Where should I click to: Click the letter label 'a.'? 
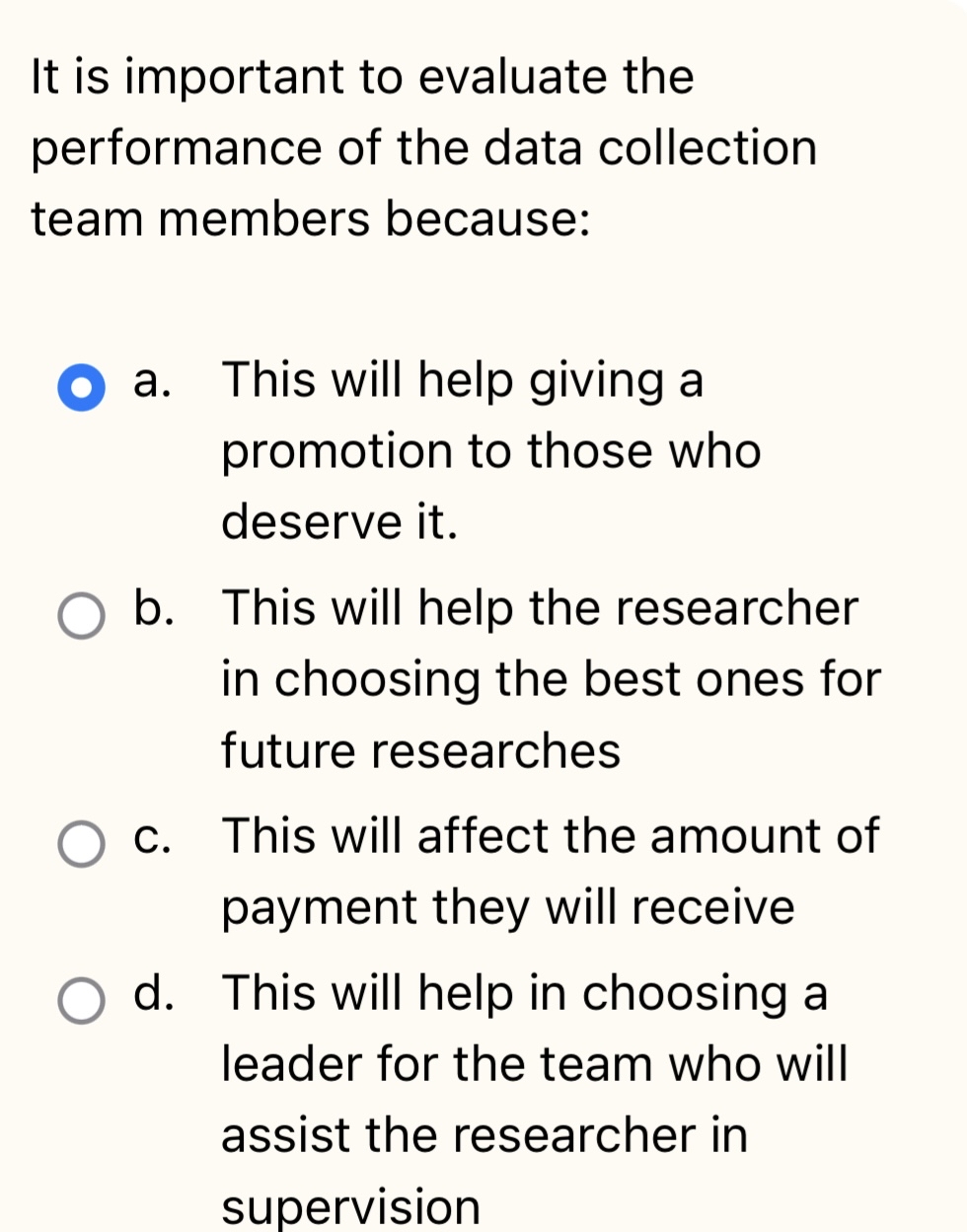pos(150,381)
